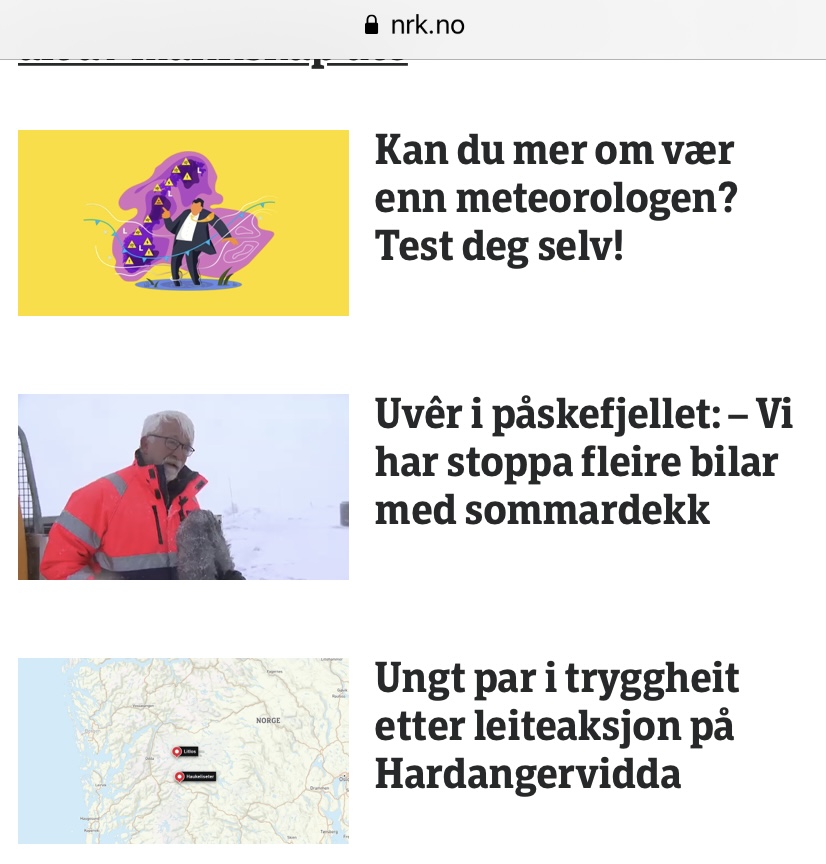The width and height of the screenshot is (826, 864).
Task: Open the man in red jacket thumbnail
Action: point(183,487)
